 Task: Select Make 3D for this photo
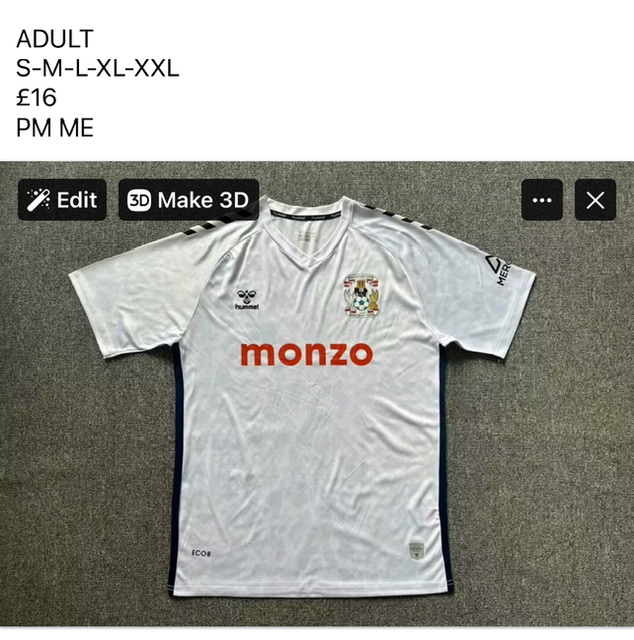point(189,200)
